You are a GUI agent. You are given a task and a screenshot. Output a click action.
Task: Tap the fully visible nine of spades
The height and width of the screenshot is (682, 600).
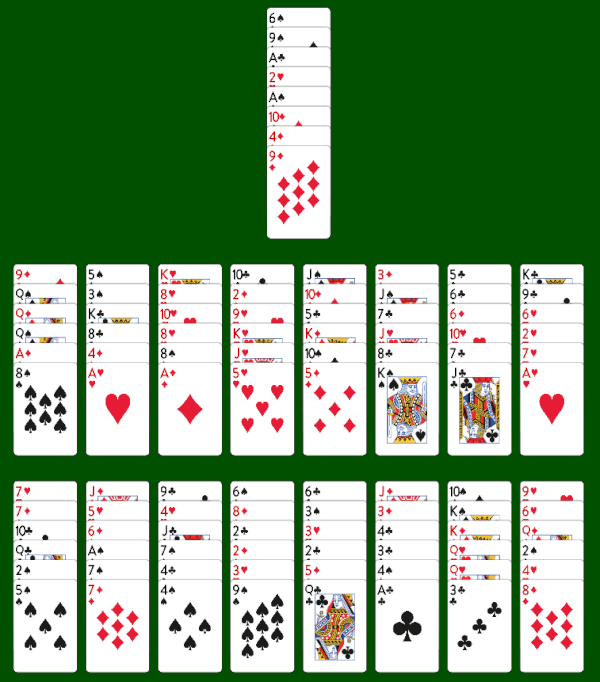(262, 627)
